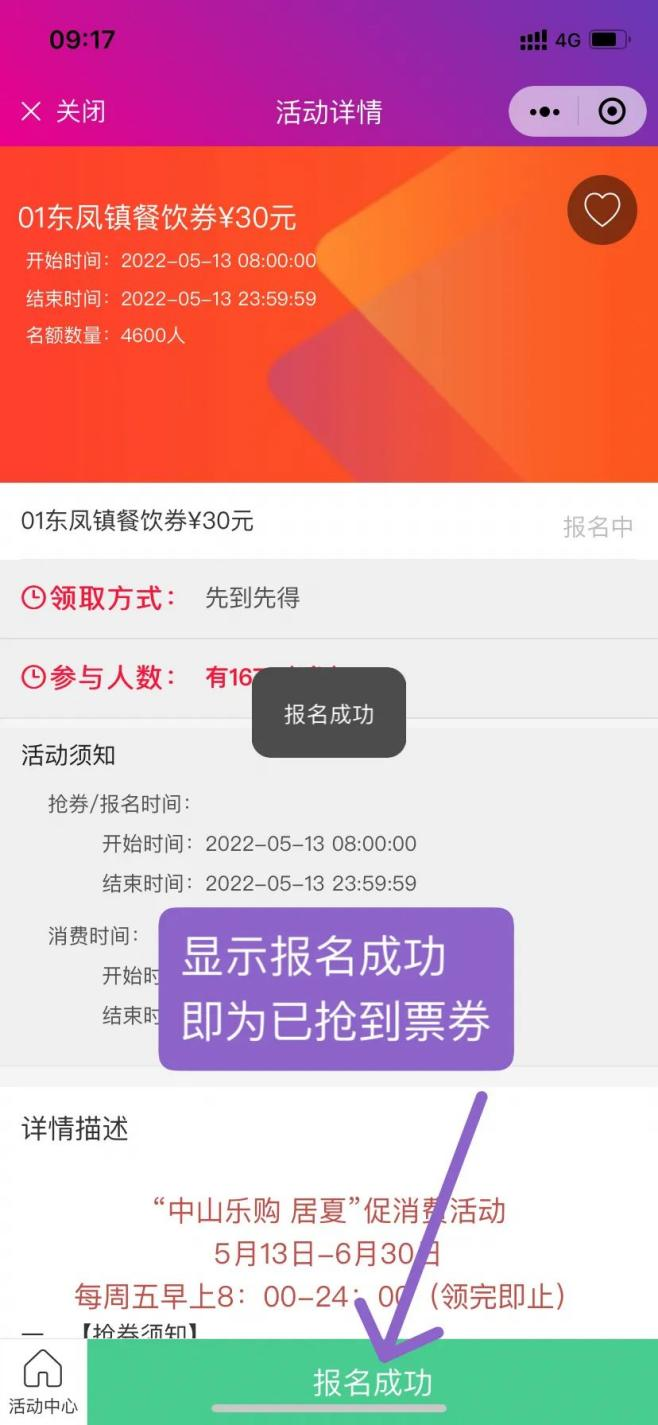Favorite this coupon with the heart icon
658x1425 pixels.
602,210
